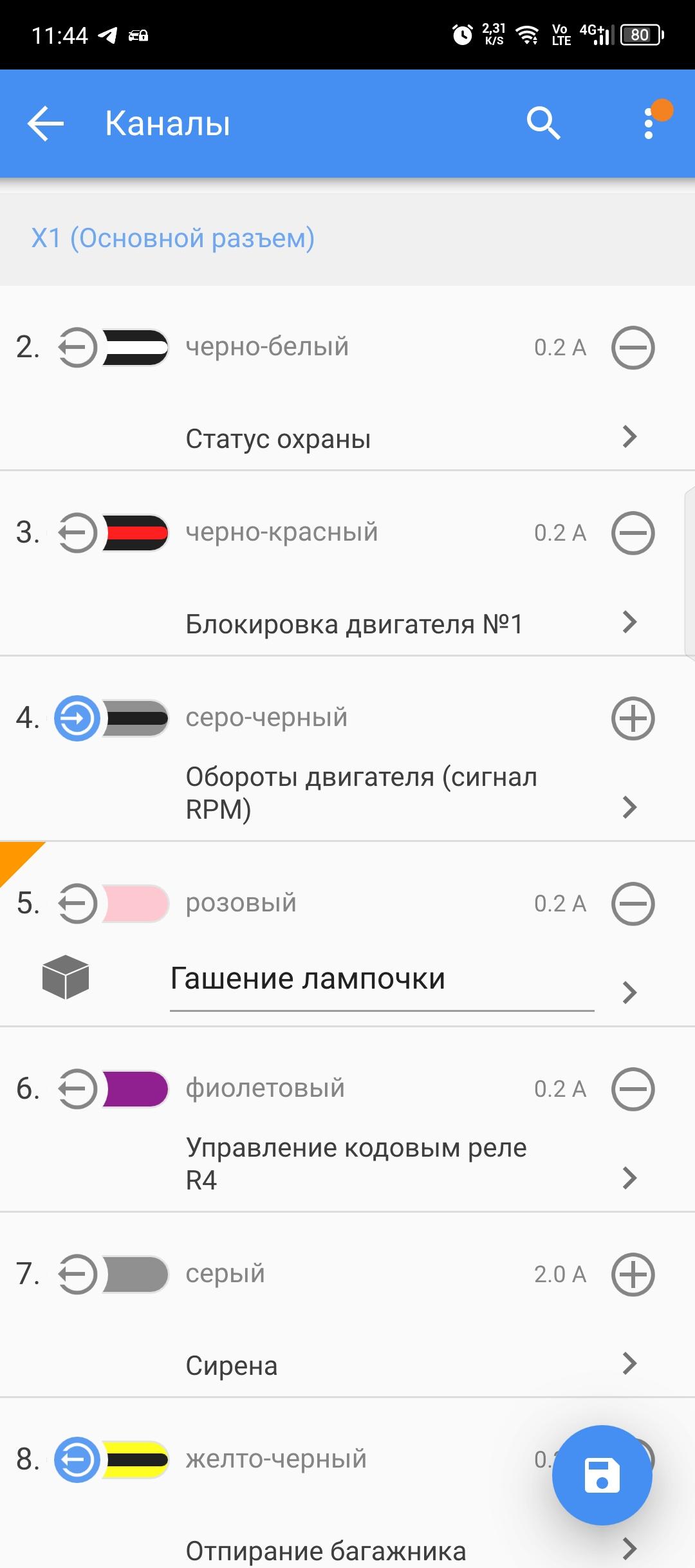Edit the Гашение лампочки name field
The width and height of the screenshot is (695, 1568).
(381, 979)
